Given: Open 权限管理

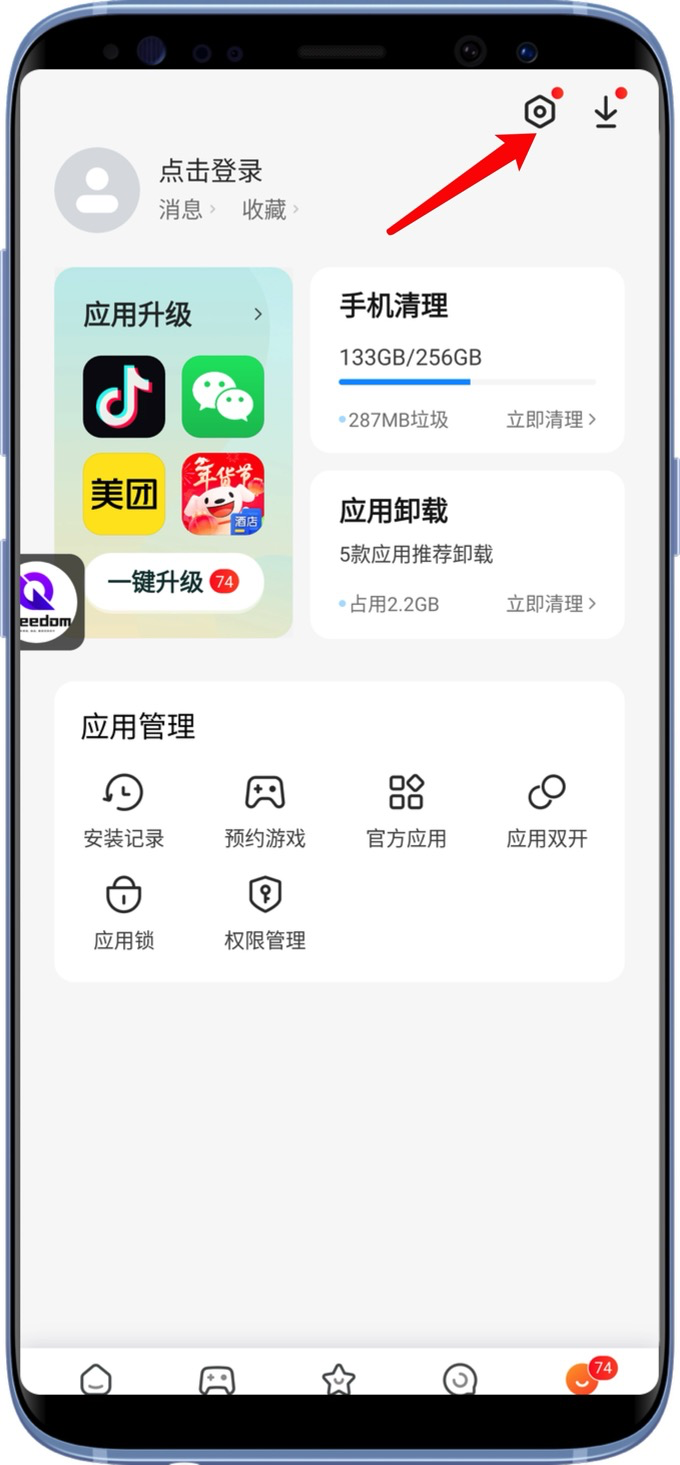Looking at the screenshot, I should click(265, 912).
